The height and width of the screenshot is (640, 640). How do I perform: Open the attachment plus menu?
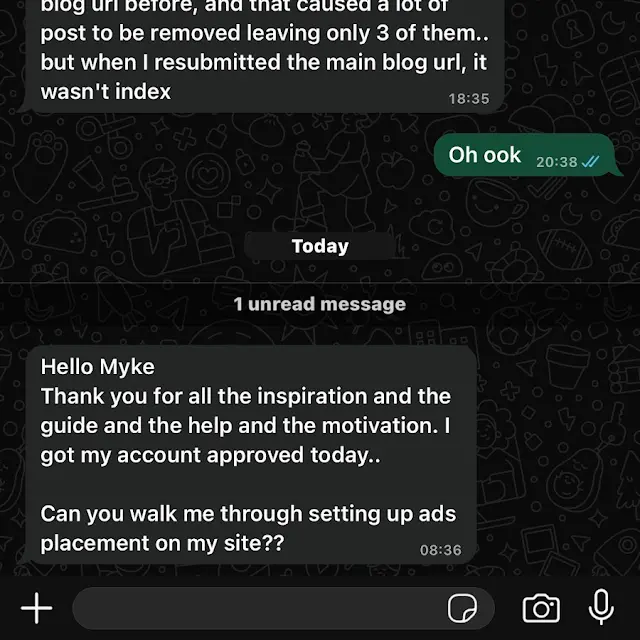36,607
